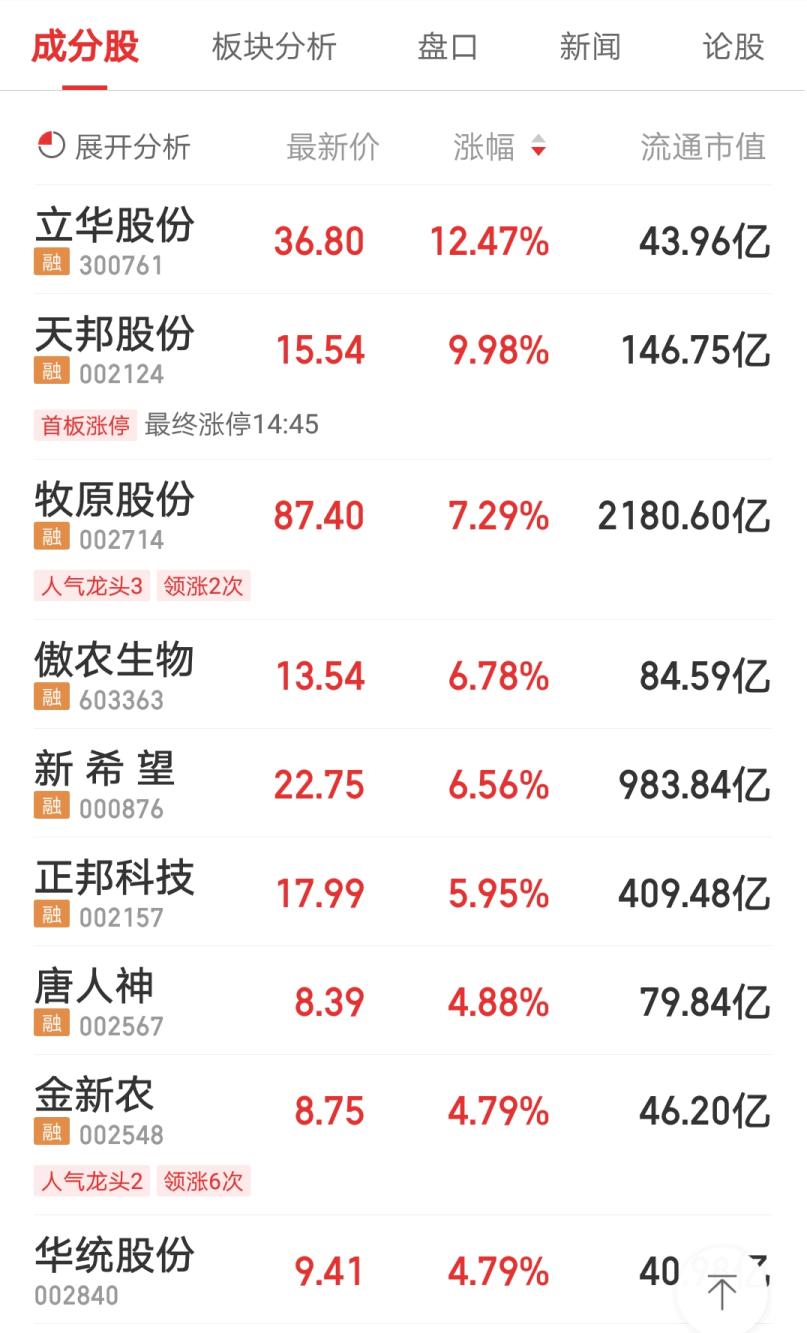The width and height of the screenshot is (807, 1333).
Task: Open the stock 金新农
Action: tap(403, 1135)
